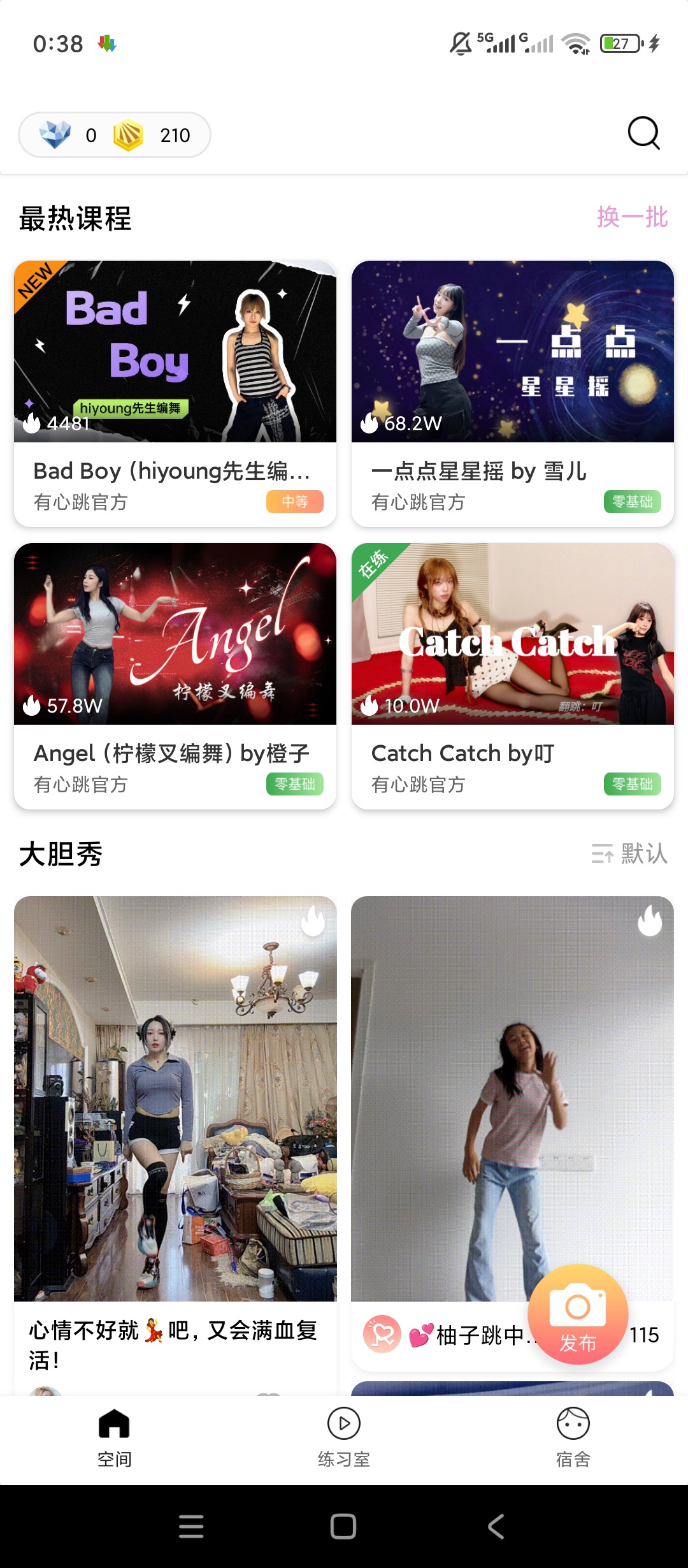Open recent apps from the navigation bar
Viewport: 688px width, 1568px height.
[x=191, y=1527]
